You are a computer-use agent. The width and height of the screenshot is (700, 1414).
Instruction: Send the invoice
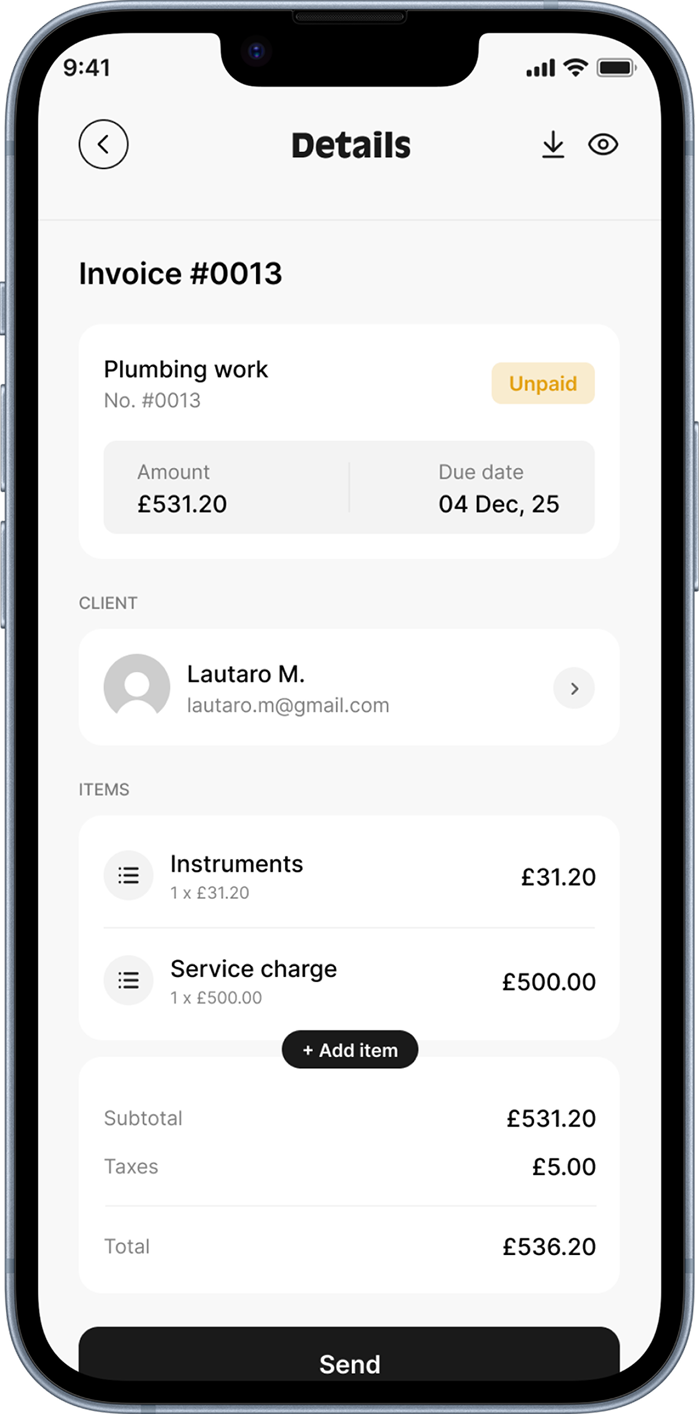point(349,1361)
